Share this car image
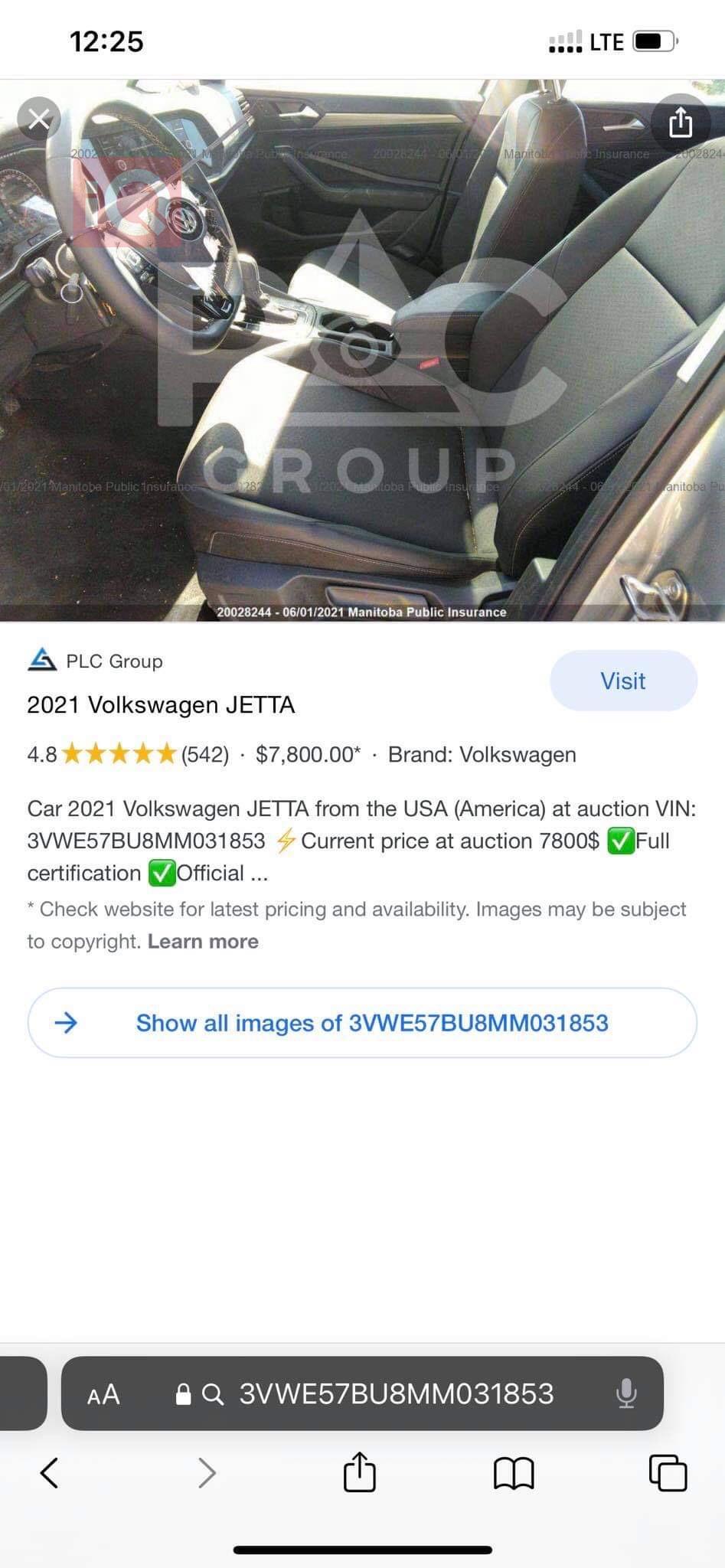725x1568 pixels. (x=680, y=122)
